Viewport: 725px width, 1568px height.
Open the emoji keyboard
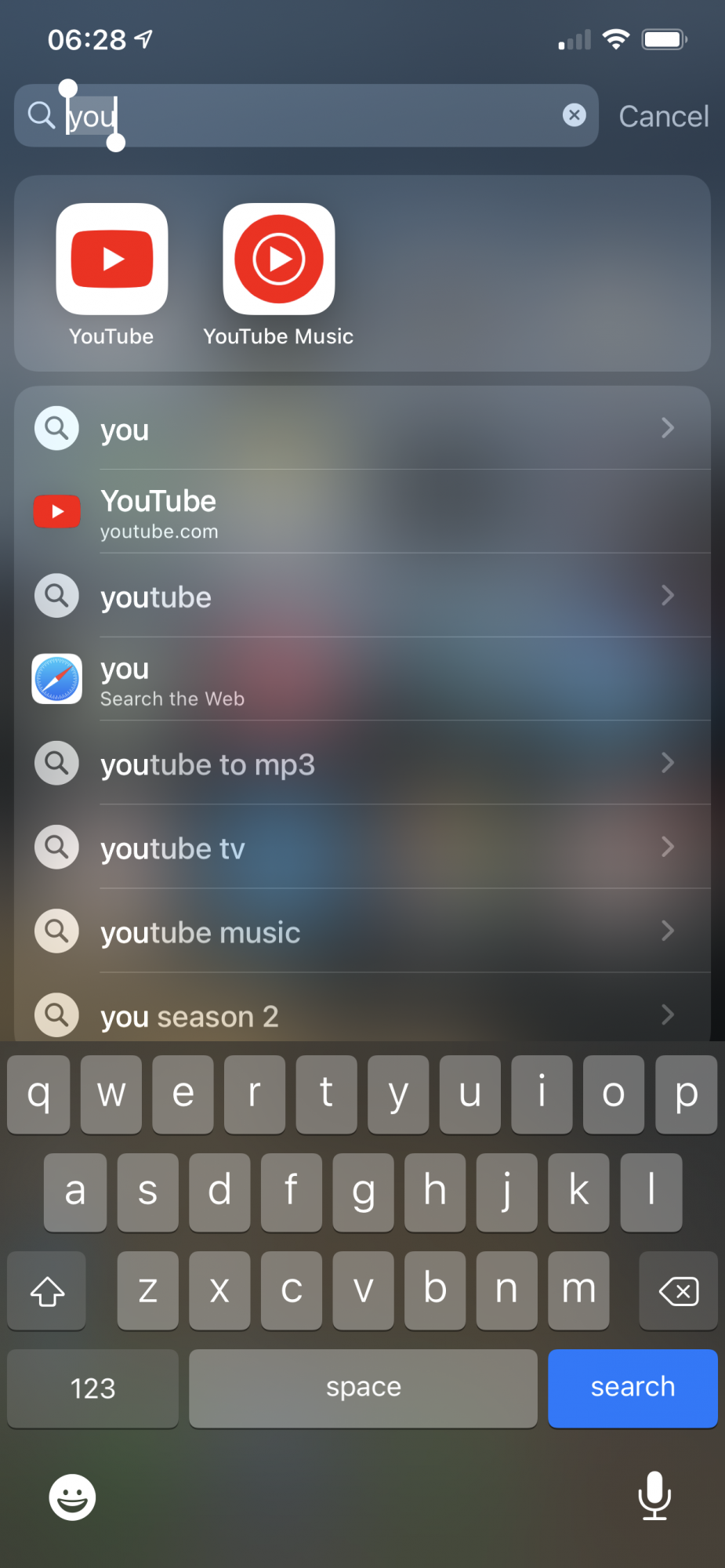point(72,1497)
